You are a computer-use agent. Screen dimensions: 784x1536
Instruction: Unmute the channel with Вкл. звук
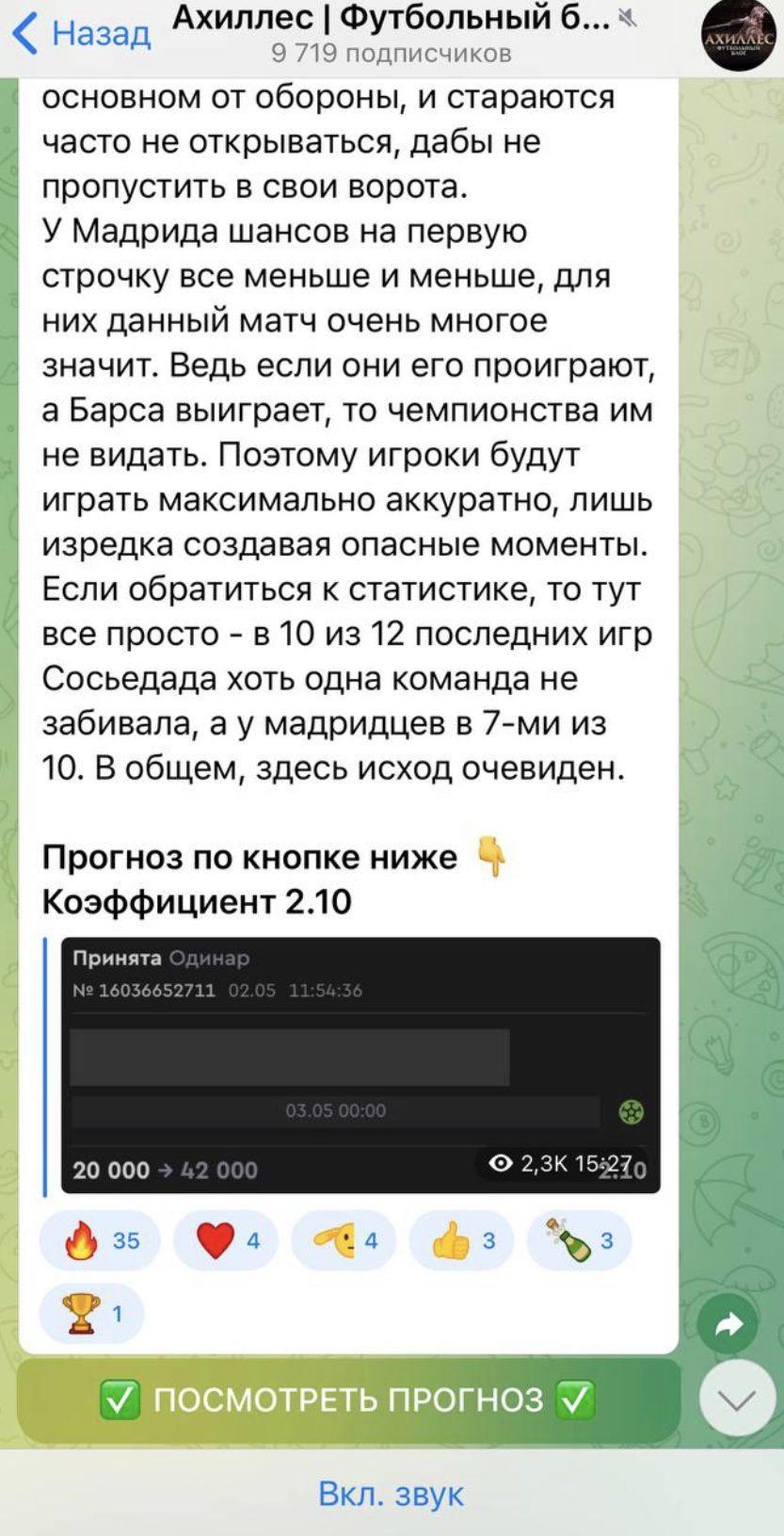click(392, 1494)
